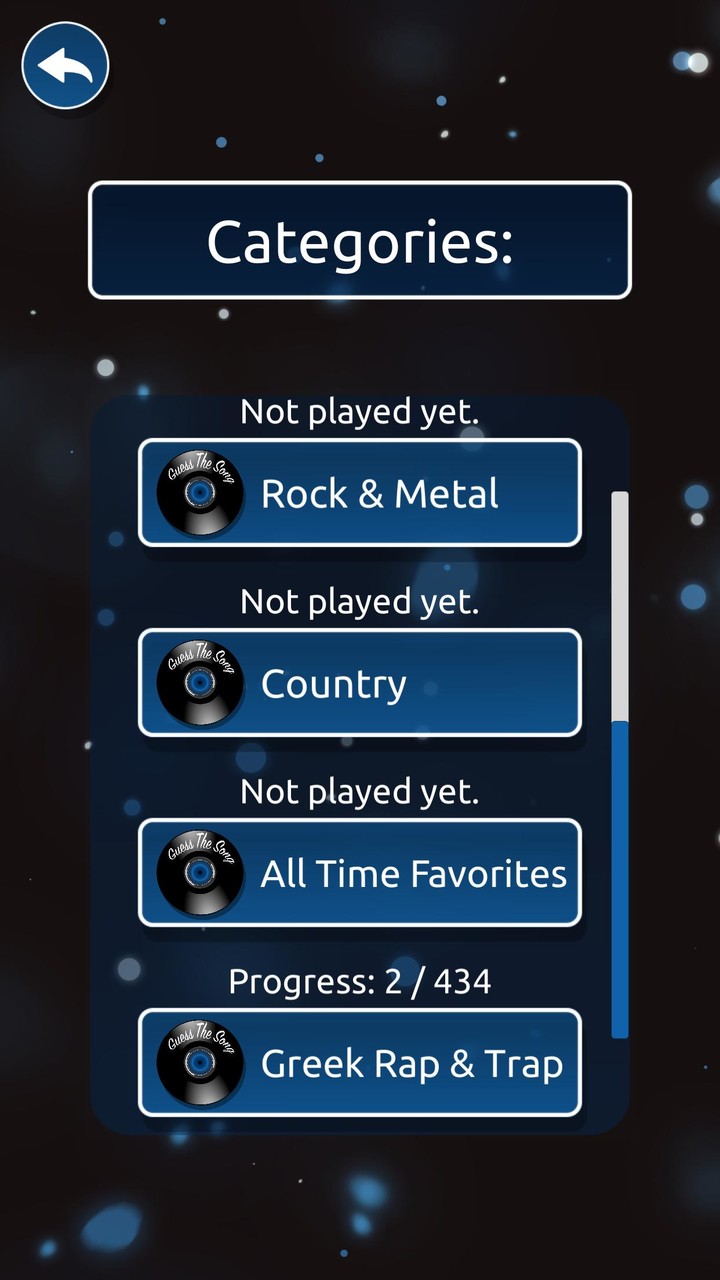Click the Progress: 2 / 434 label
Screen dimensions: 720x1280
[x=360, y=981]
